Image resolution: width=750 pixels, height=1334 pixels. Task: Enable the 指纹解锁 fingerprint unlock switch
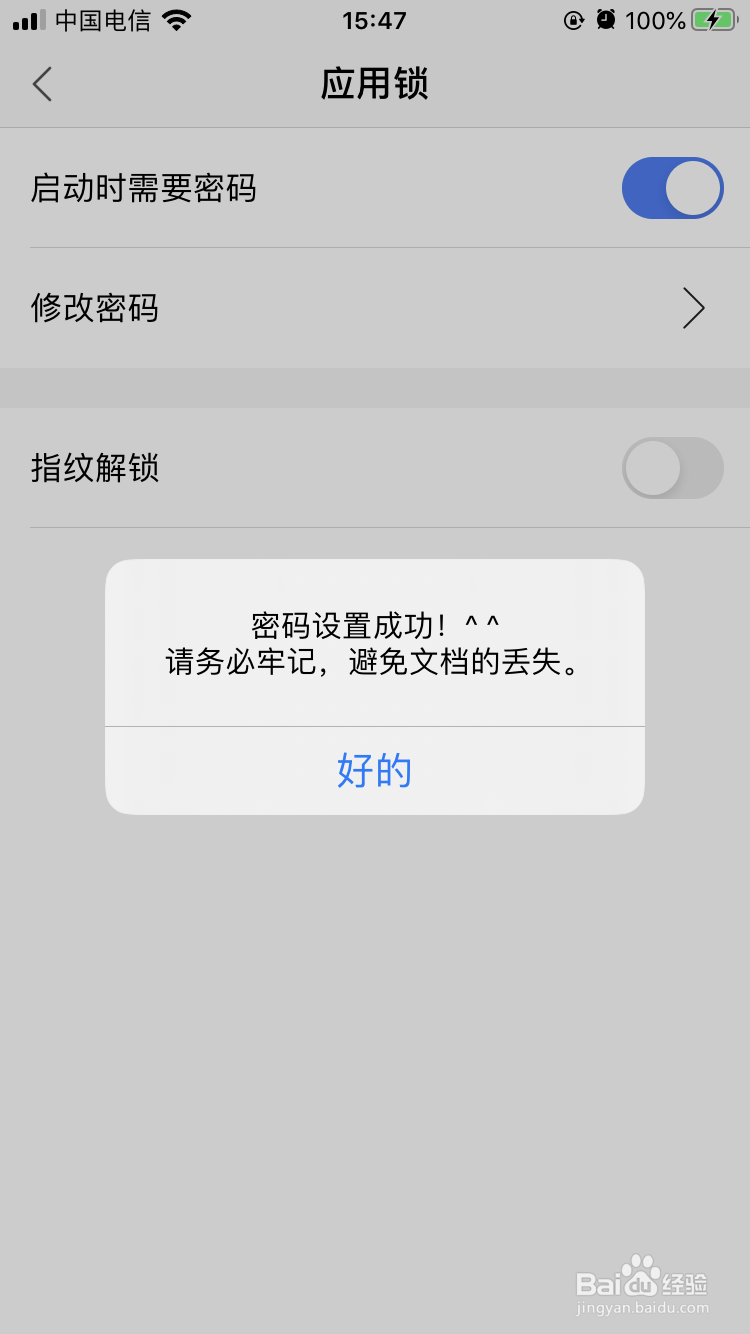(672, 468)
